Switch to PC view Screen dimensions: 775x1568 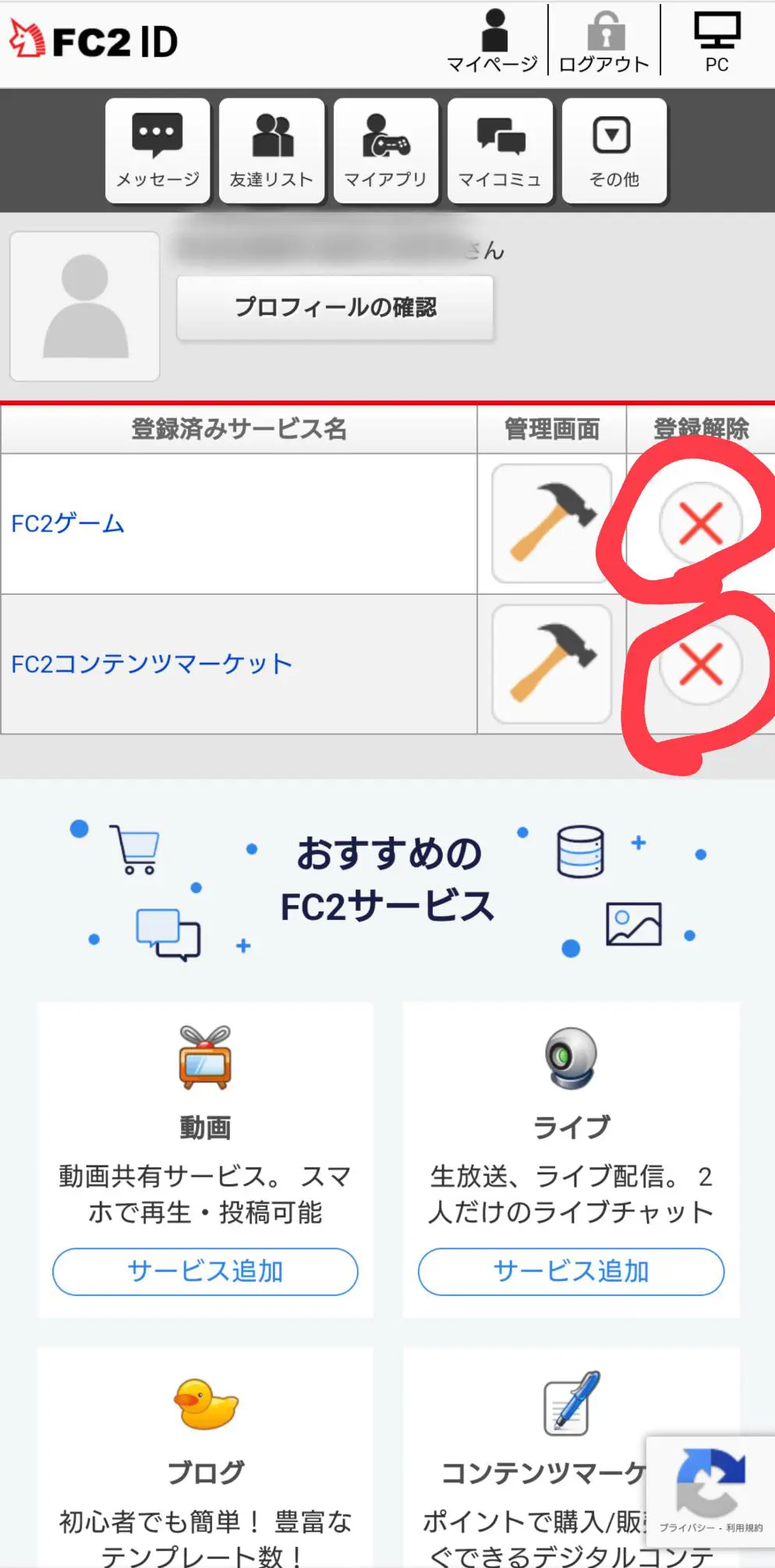click(717, 41)
